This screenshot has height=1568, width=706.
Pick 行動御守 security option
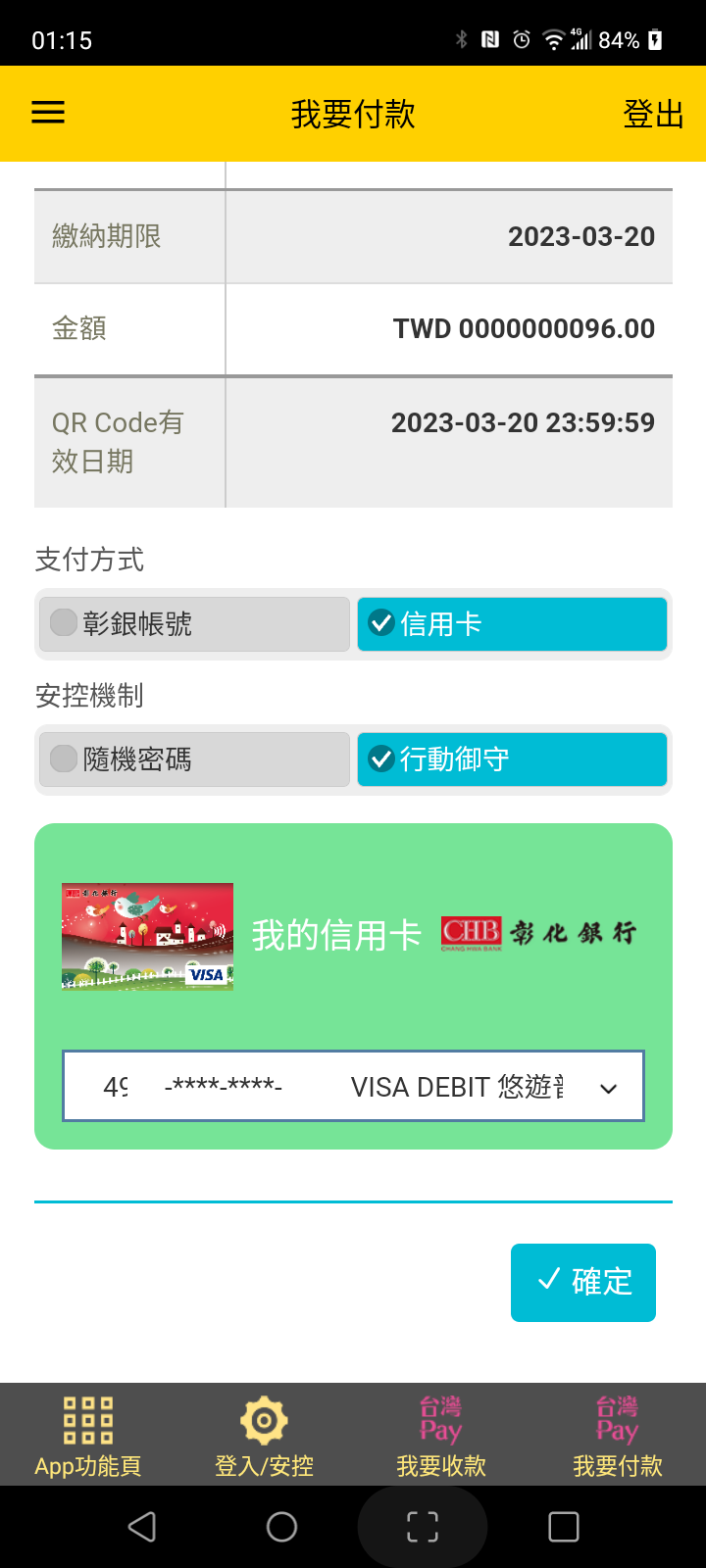point(512,759)
